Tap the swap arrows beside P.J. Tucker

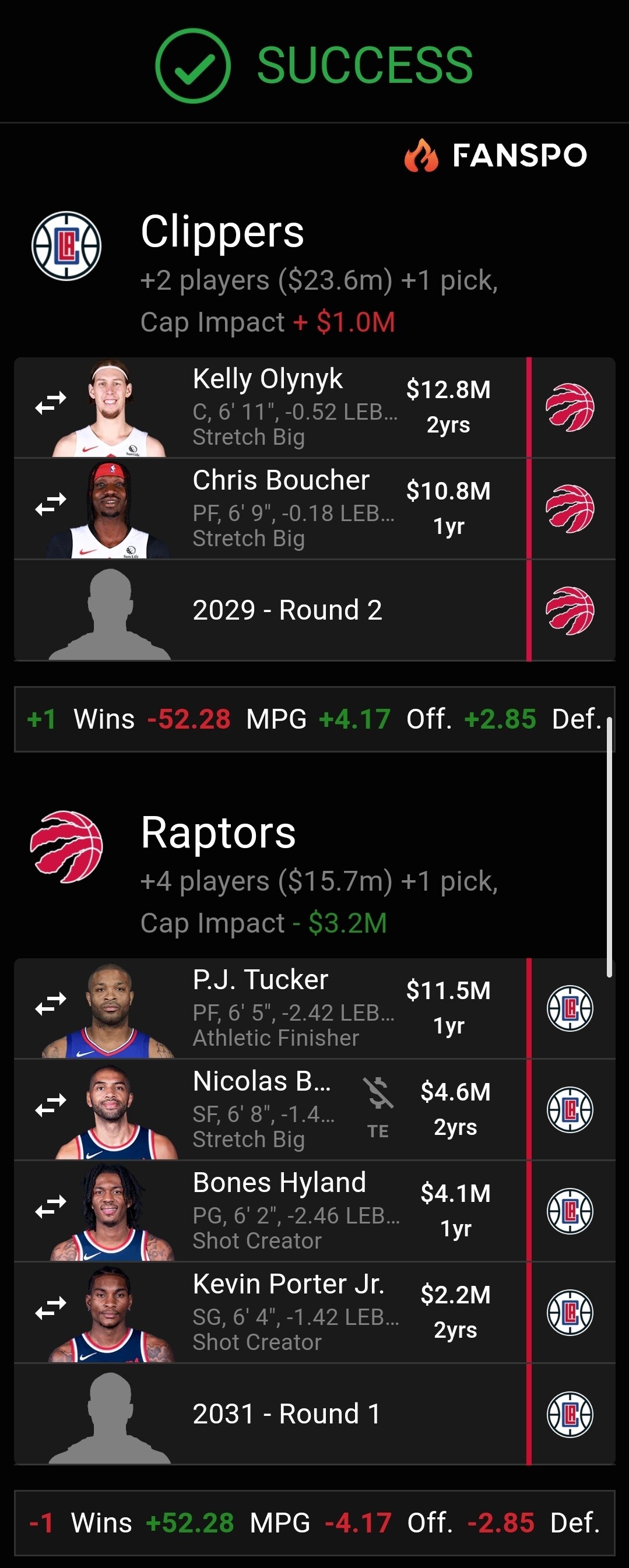pos(51,1004)
